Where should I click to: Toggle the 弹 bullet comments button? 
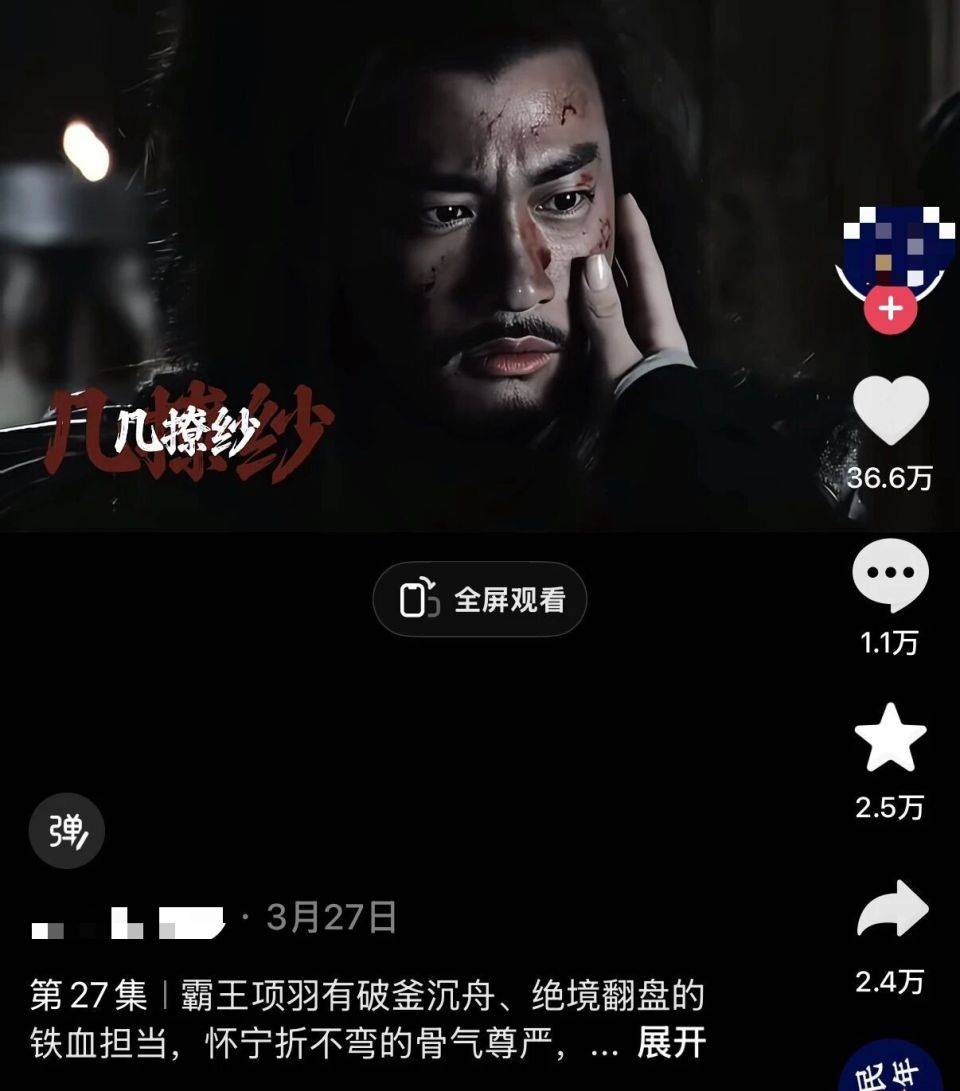click(x=66, y=830)
